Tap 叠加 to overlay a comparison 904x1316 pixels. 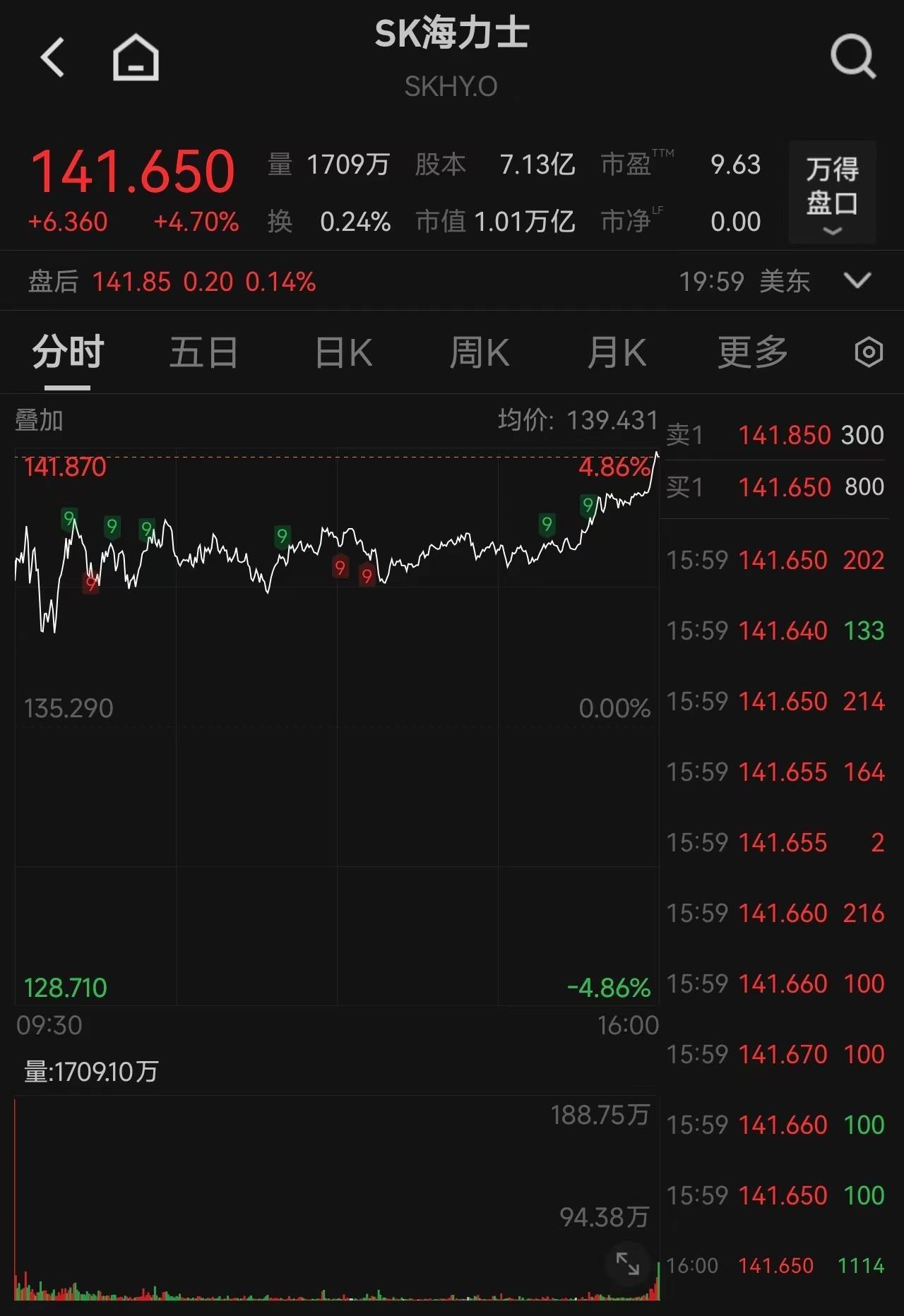point(40,421)
